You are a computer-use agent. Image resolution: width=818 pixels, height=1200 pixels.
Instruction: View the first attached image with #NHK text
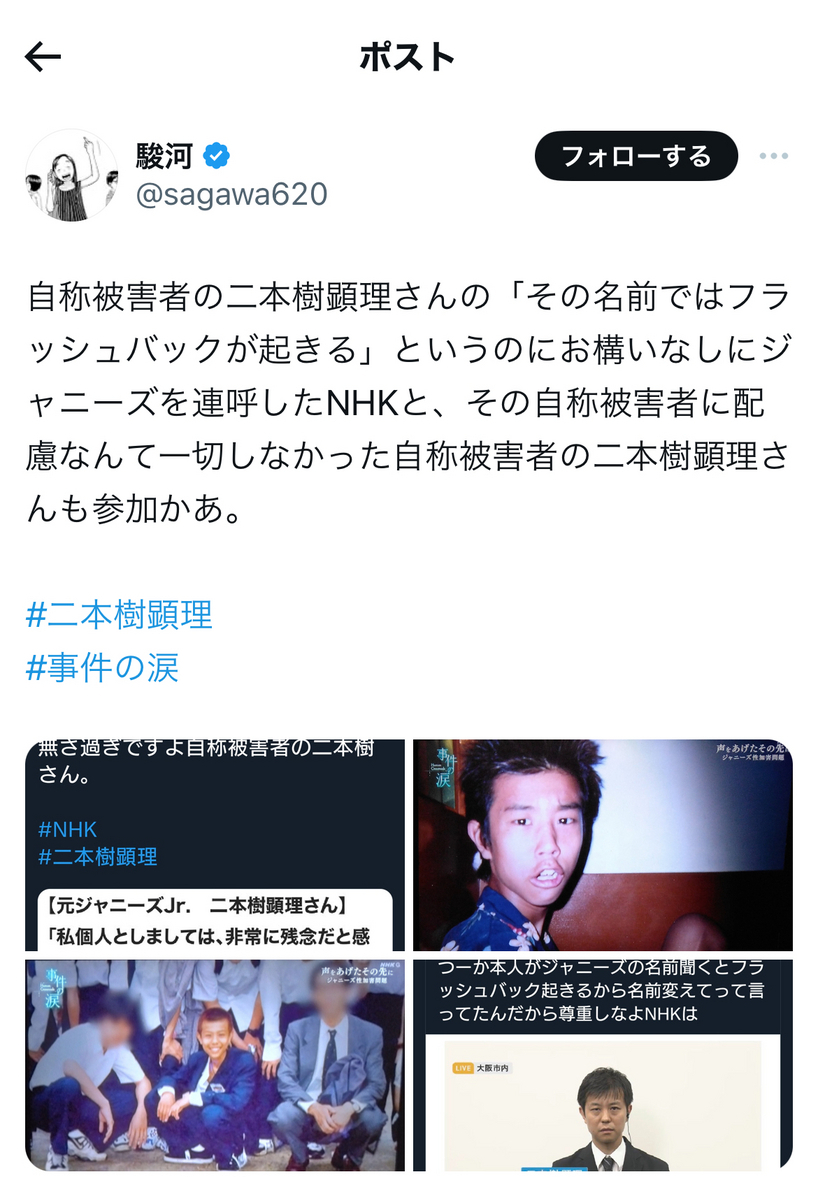[215, 845]
